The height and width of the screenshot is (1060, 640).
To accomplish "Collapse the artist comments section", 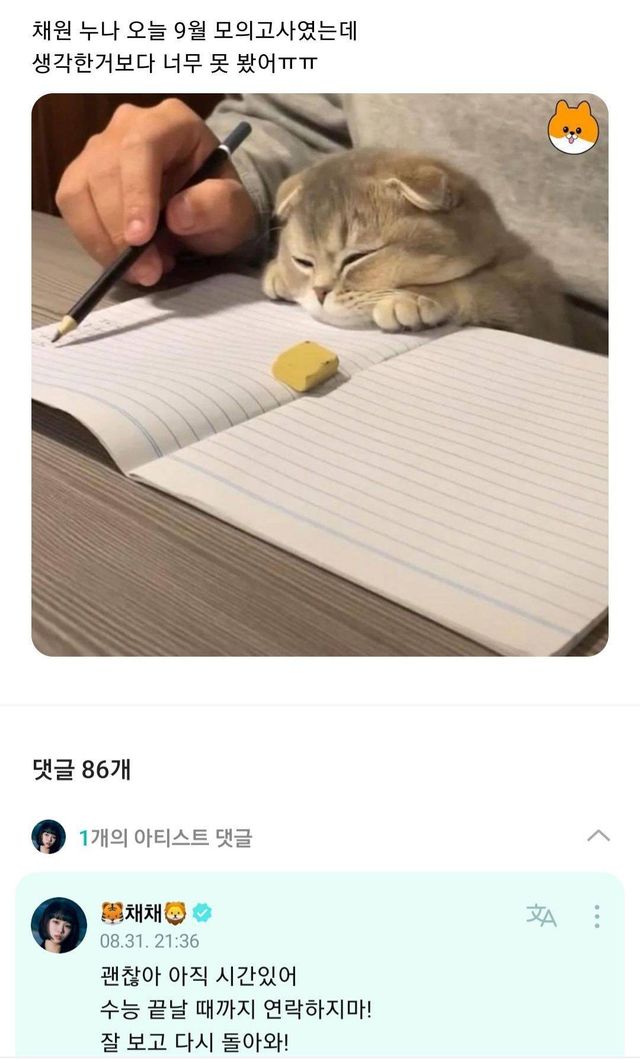I will [598, 836].
